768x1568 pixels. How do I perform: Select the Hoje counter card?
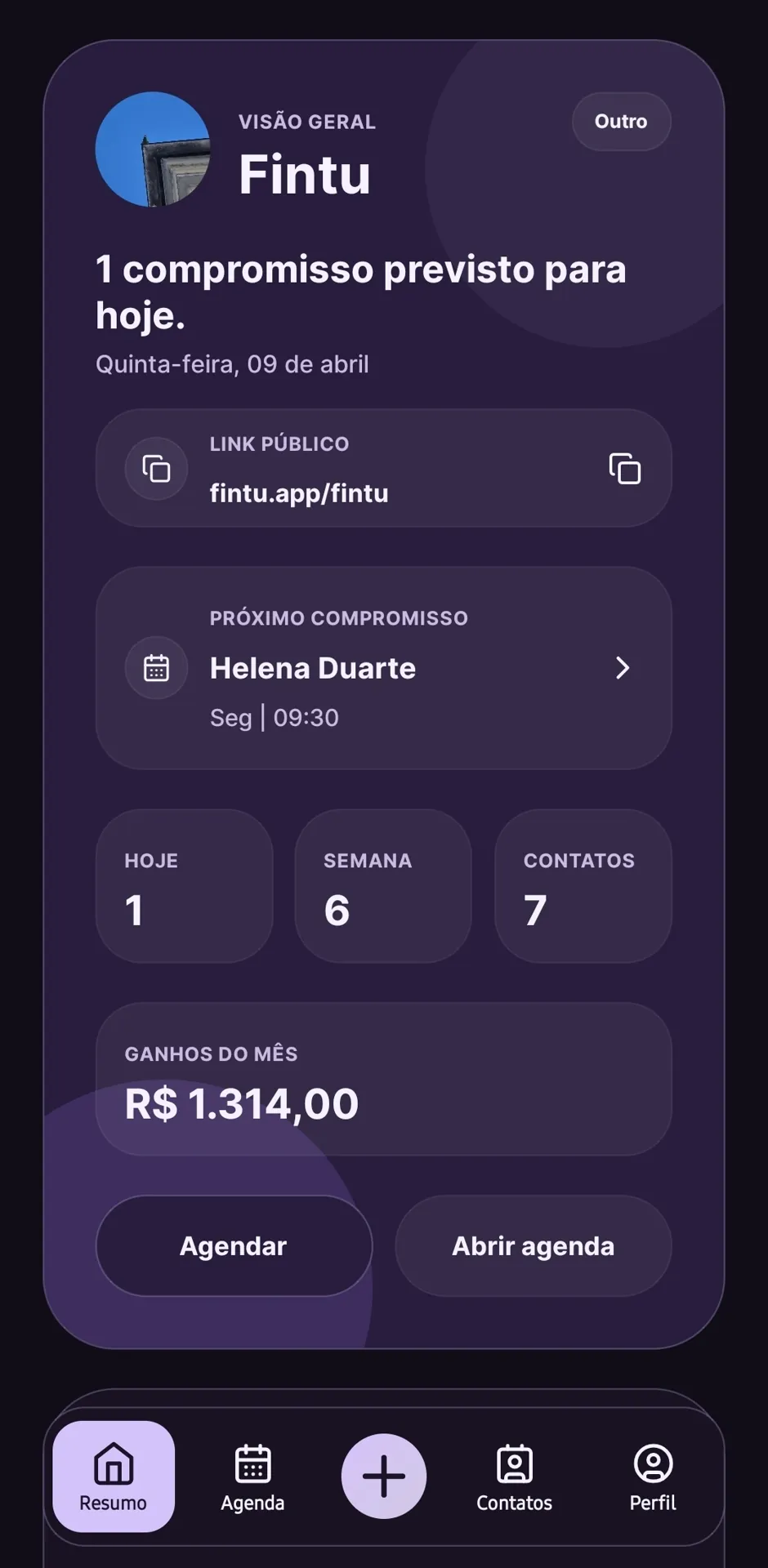184,886
